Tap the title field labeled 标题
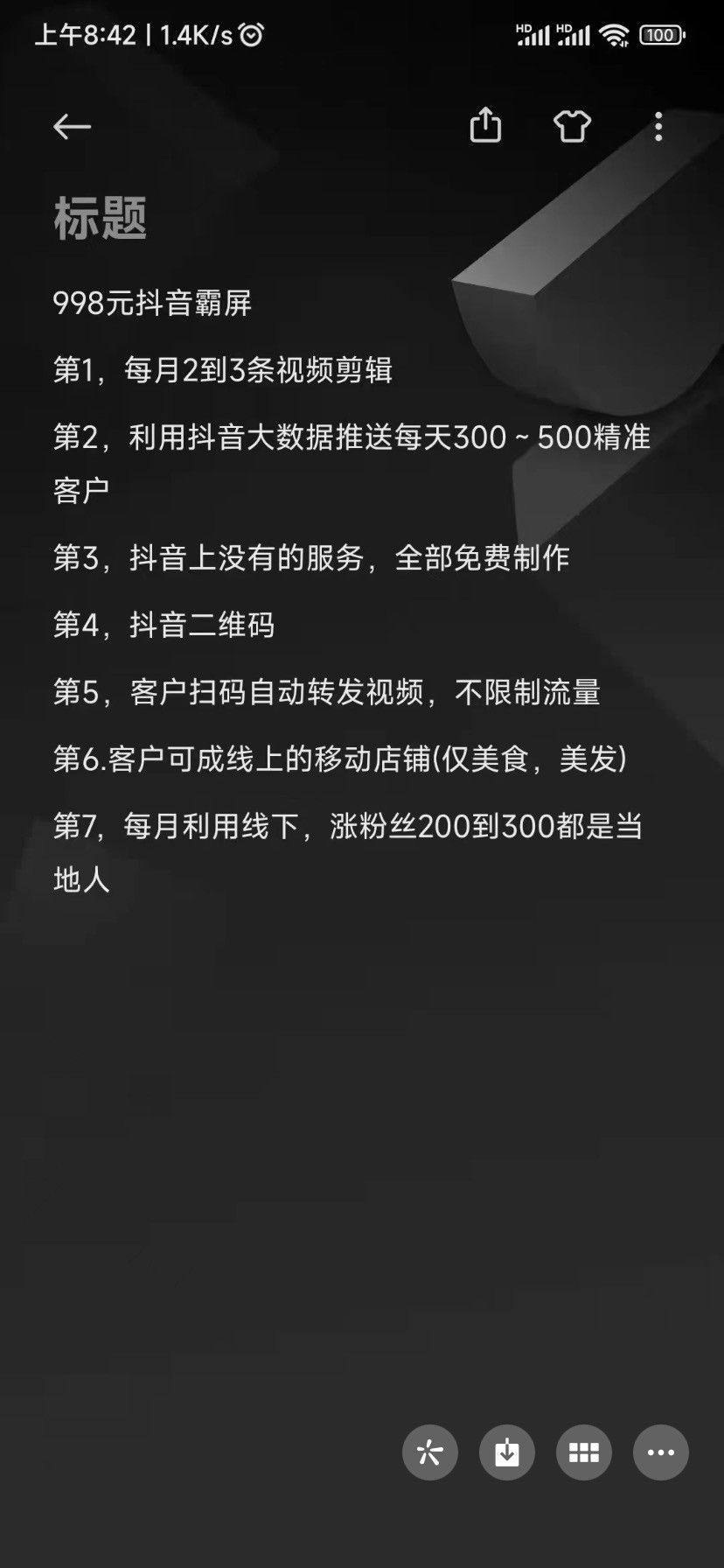Screen dimensions: 724x1568 [100, 218]
